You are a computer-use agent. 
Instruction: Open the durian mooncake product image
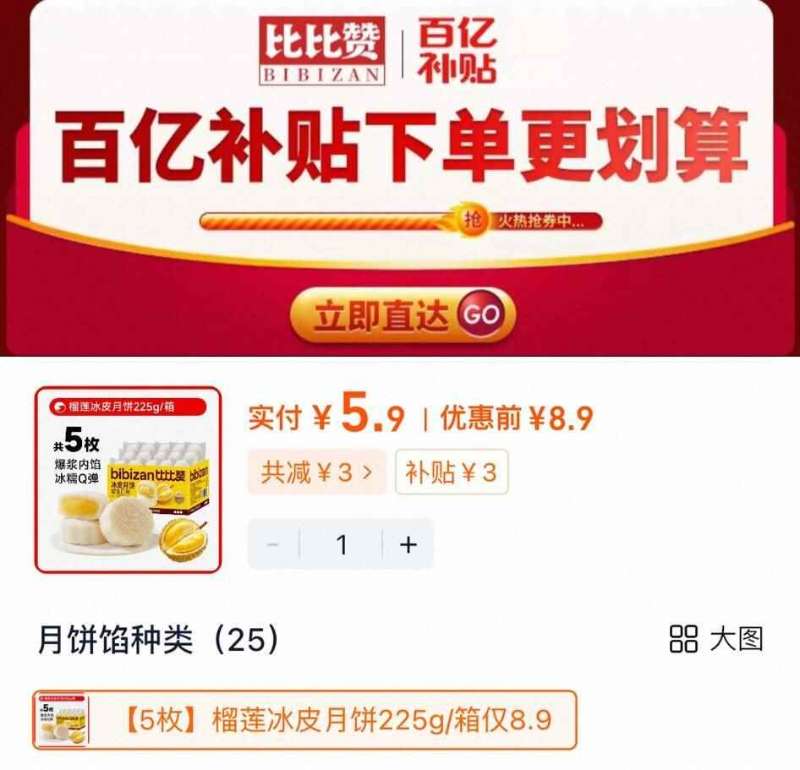pyautogui.click(x=128, y=480)
